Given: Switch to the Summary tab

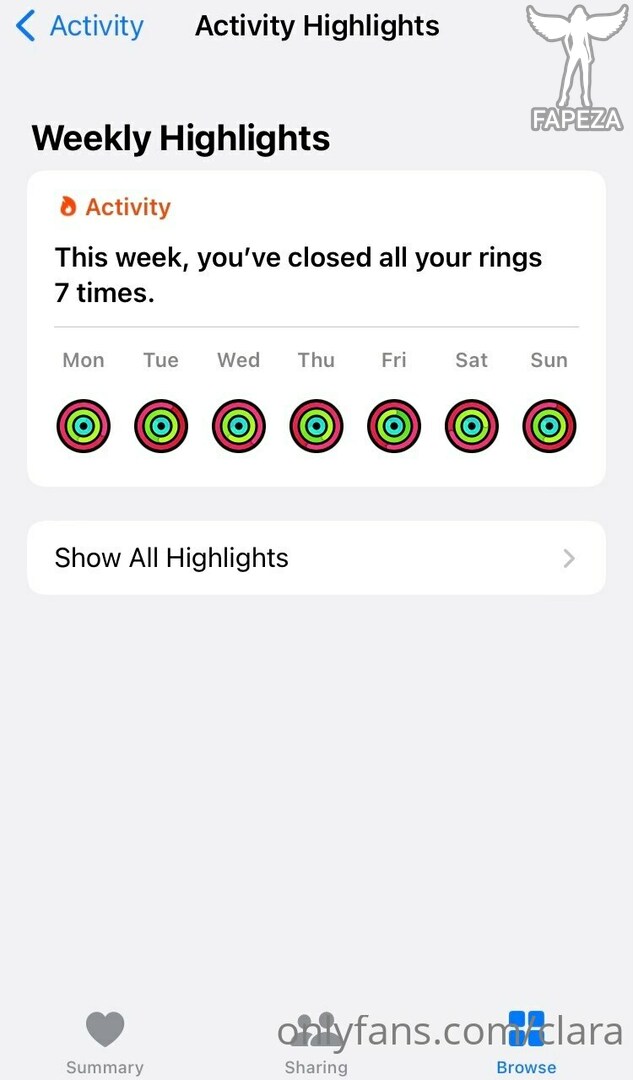Looking at the screenshot, I should tap(105, 1042).
